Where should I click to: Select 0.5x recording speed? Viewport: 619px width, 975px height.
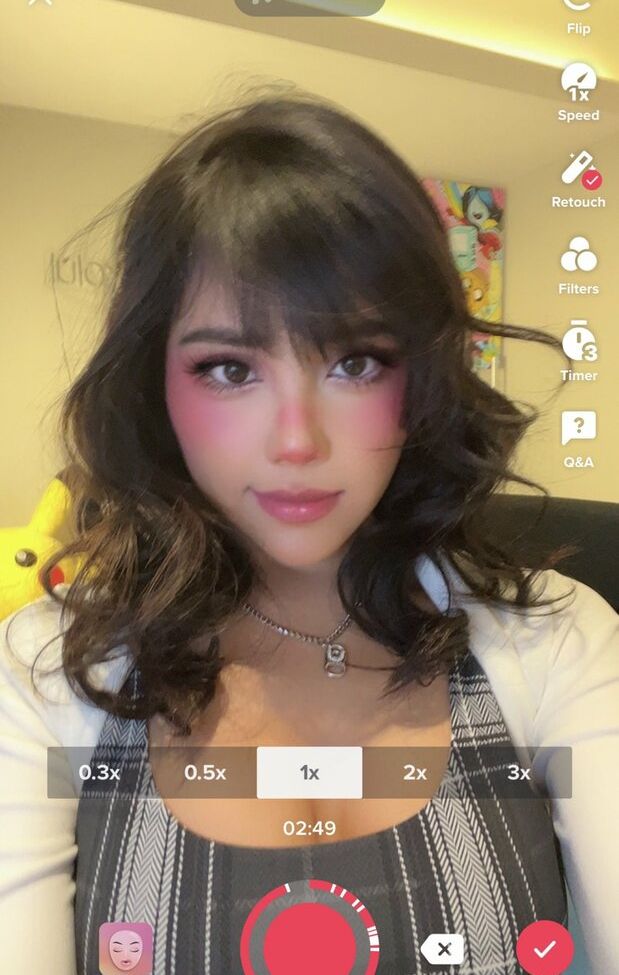(205, 772)
